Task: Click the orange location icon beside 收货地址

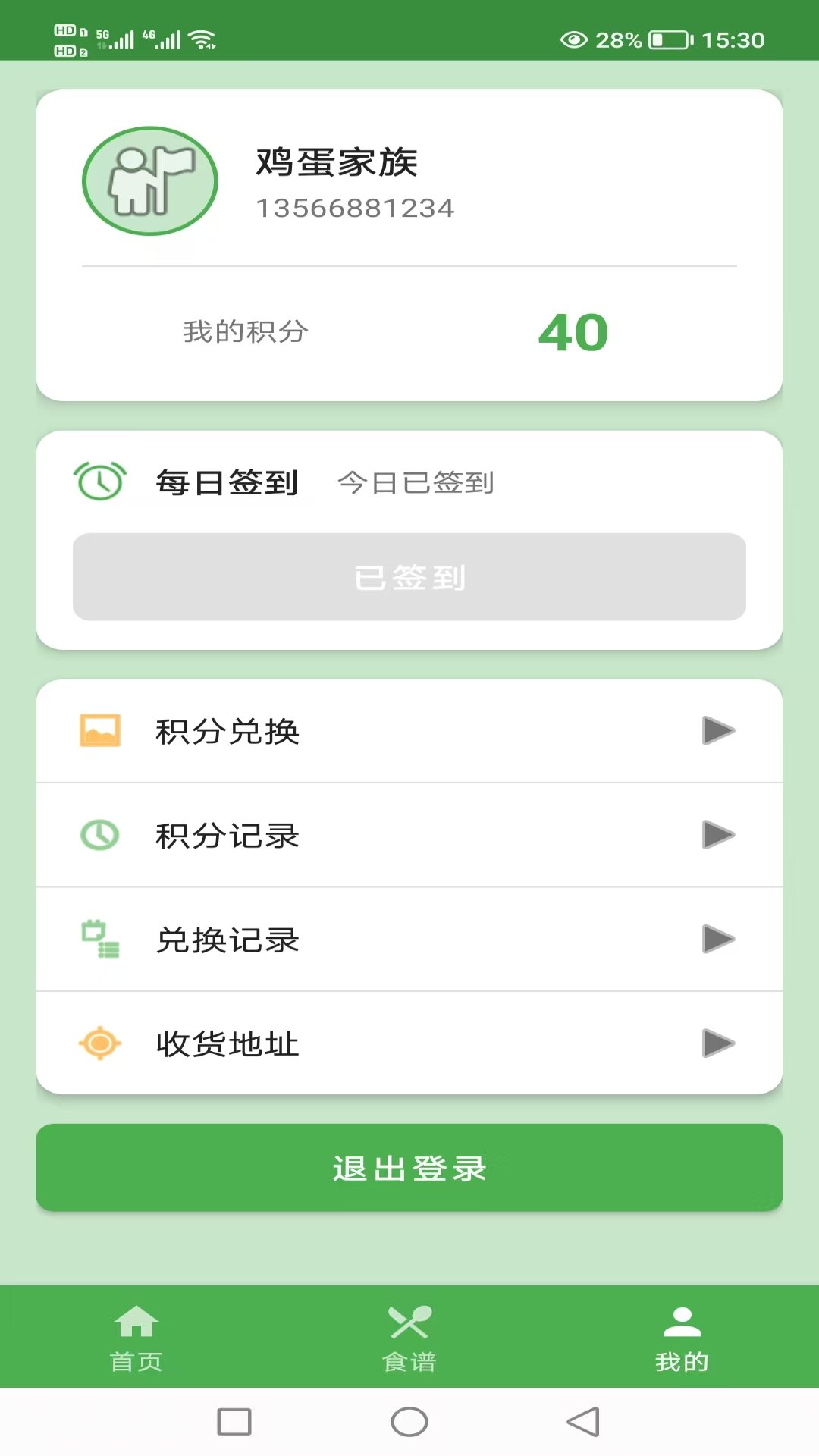Action: pos(99,1043)
